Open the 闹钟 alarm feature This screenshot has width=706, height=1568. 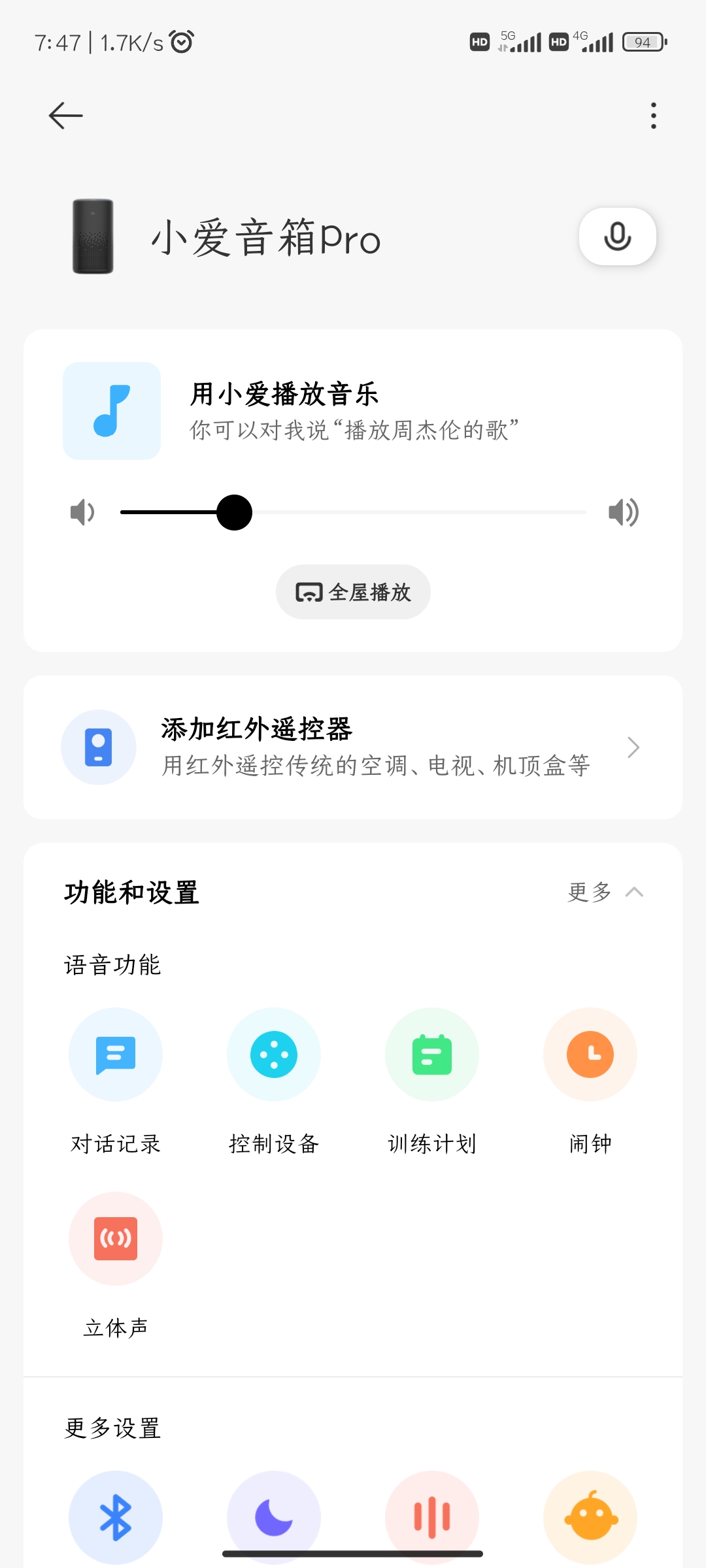point(590,1054)
